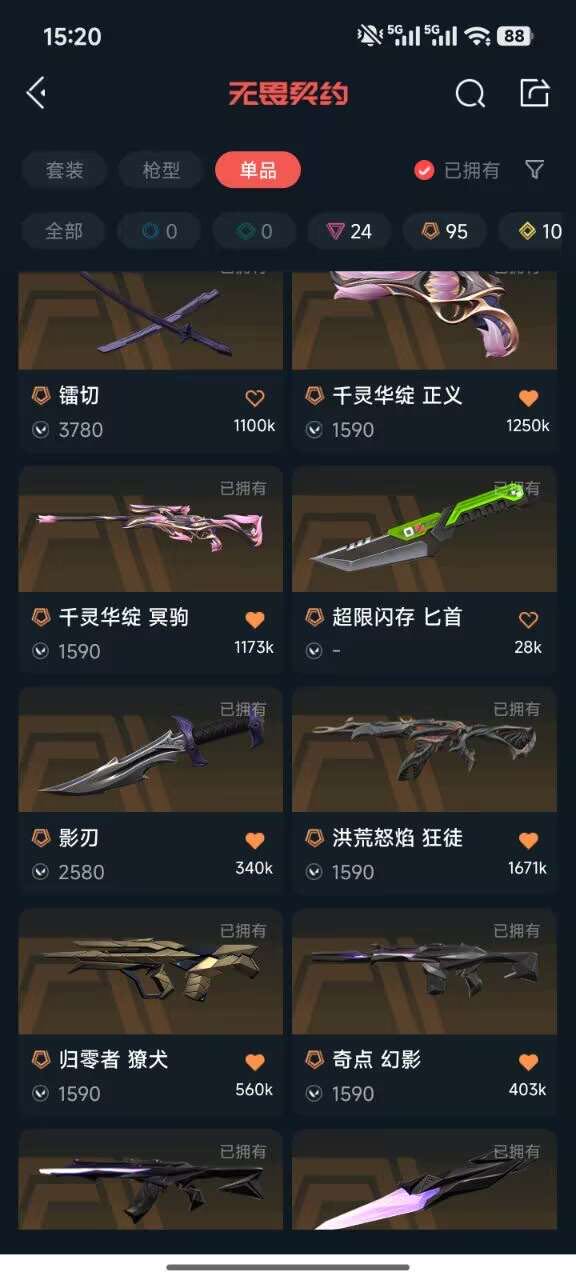The height and width of the screenshot is (1280, 576).
Task: Open the 千灵华绽 冥驹 skin card
Action: tap(151, 569)
